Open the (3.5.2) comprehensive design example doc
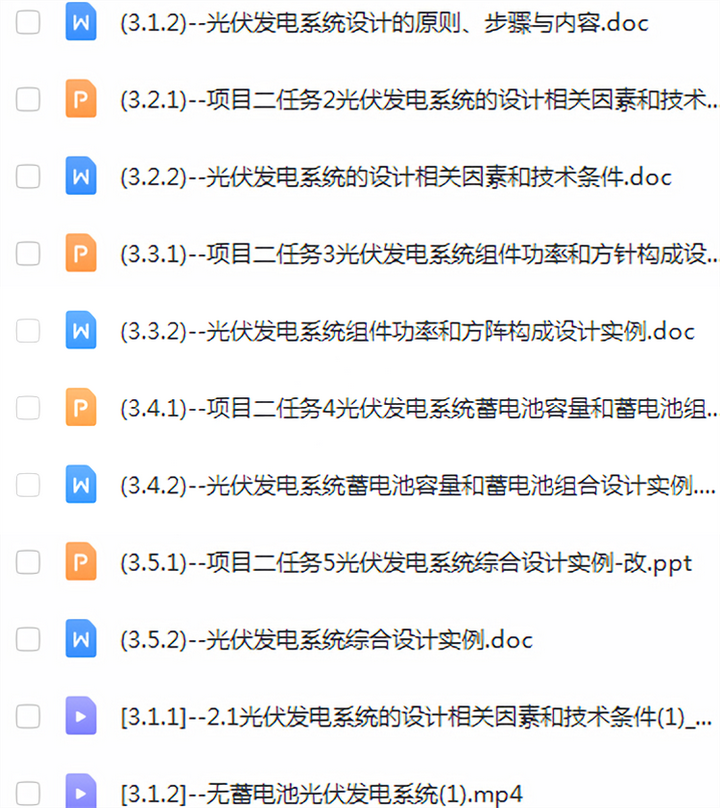720x808 pixels. [330, 639]
